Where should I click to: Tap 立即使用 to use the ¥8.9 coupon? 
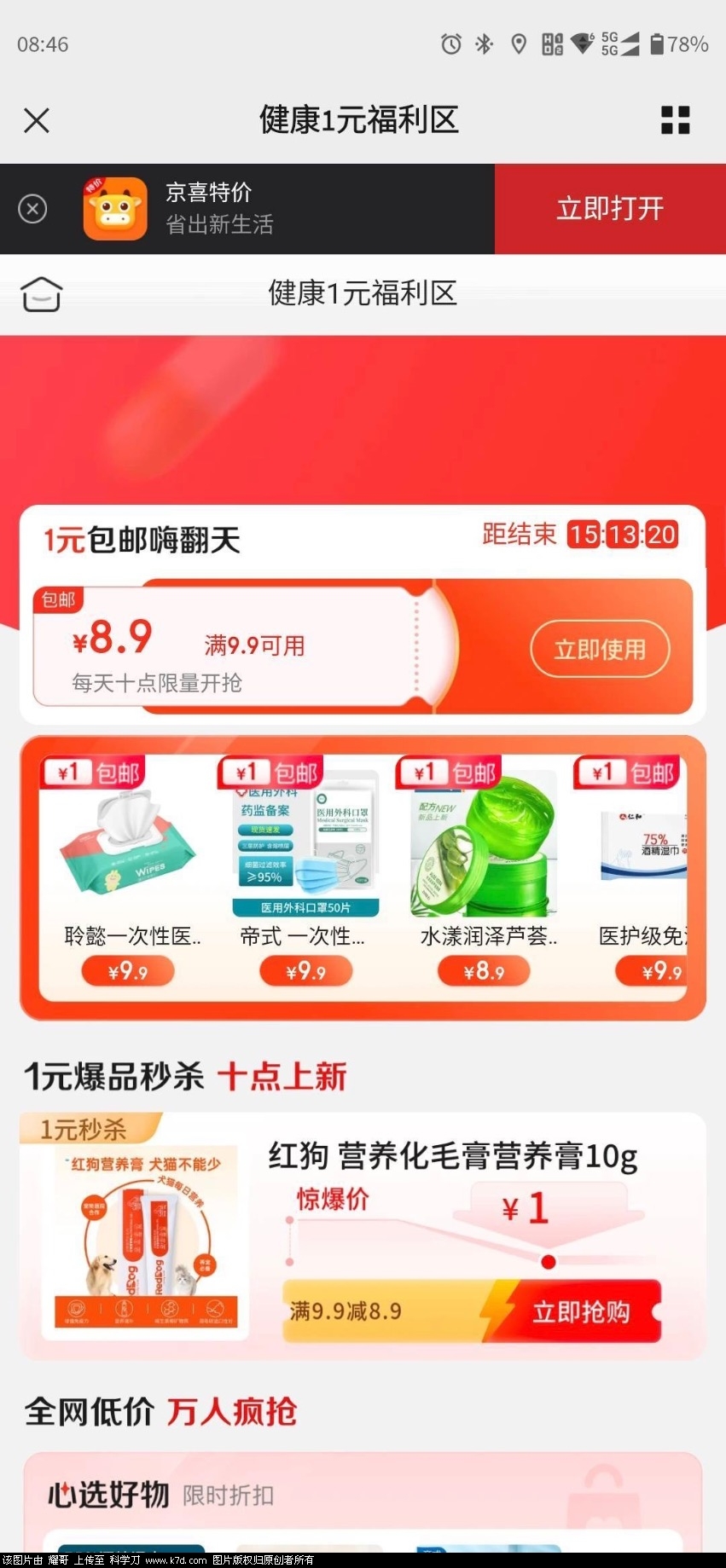click(x=601, y=649)
